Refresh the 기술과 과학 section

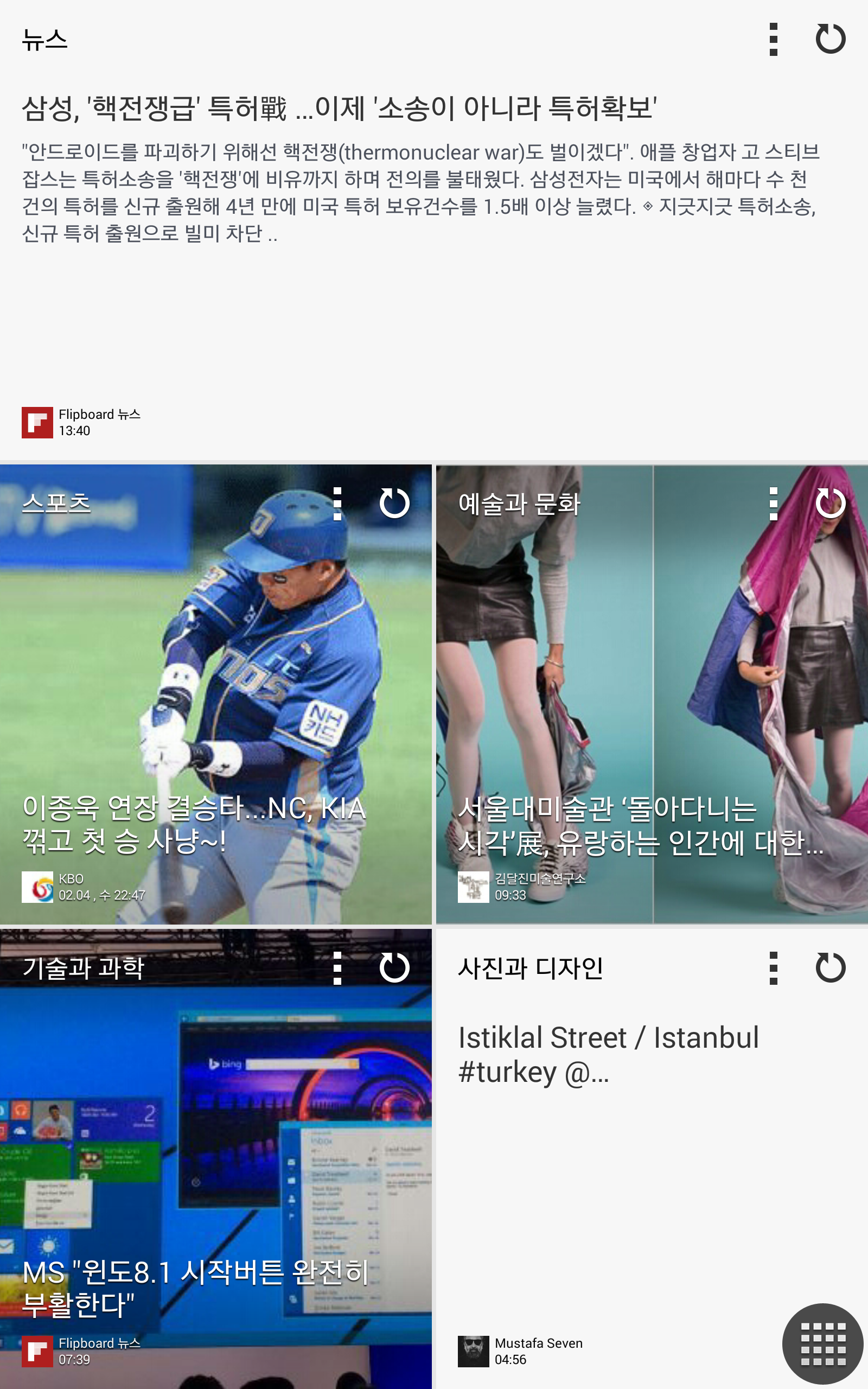pos(394,968)
